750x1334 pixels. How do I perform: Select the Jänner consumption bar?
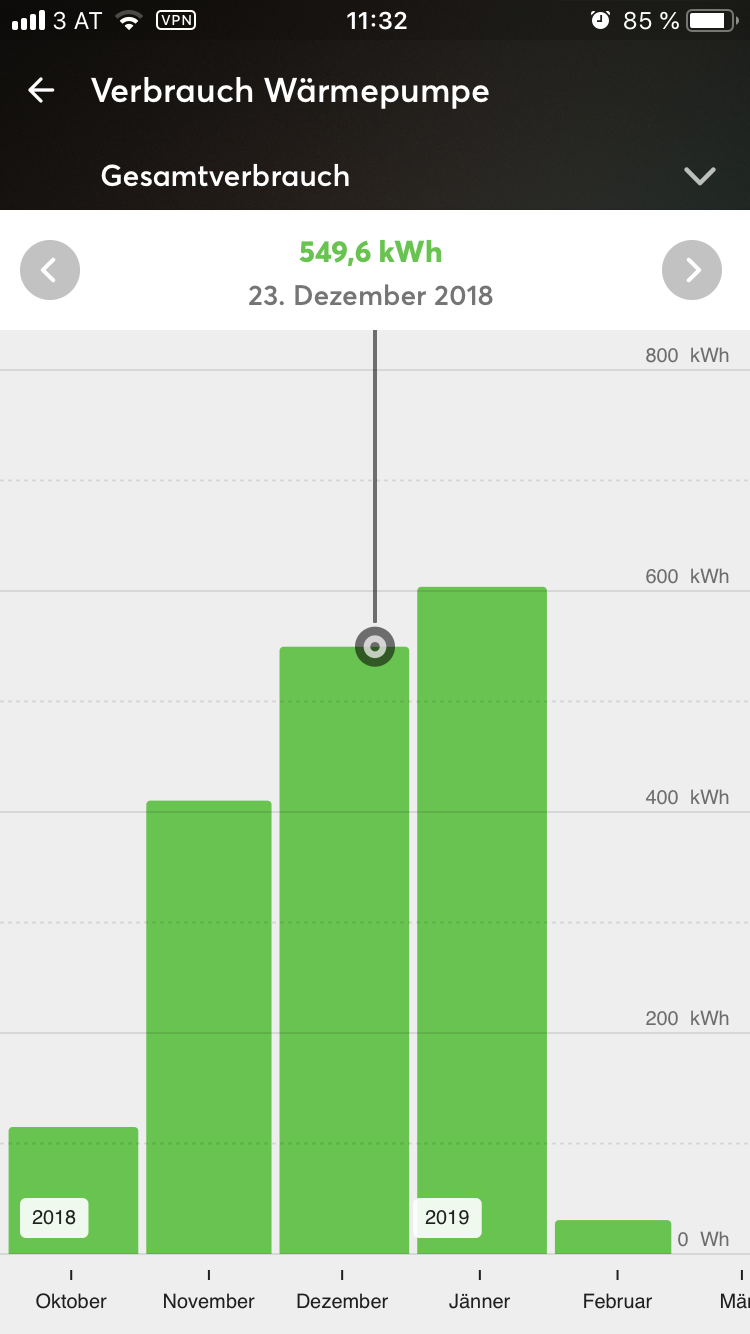click(481, 920)
